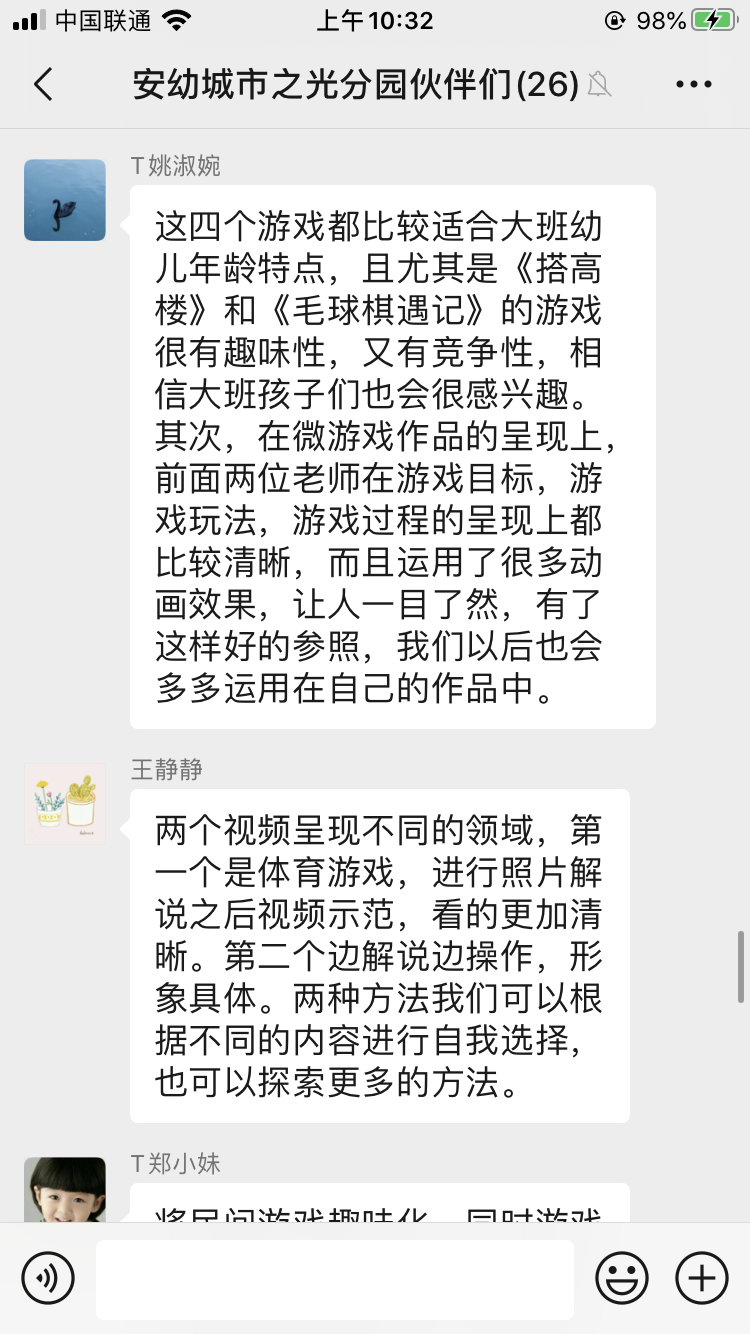Switch to voice message input
The width and height of the screenshot is (750, 1334).
click(48, 1277)
